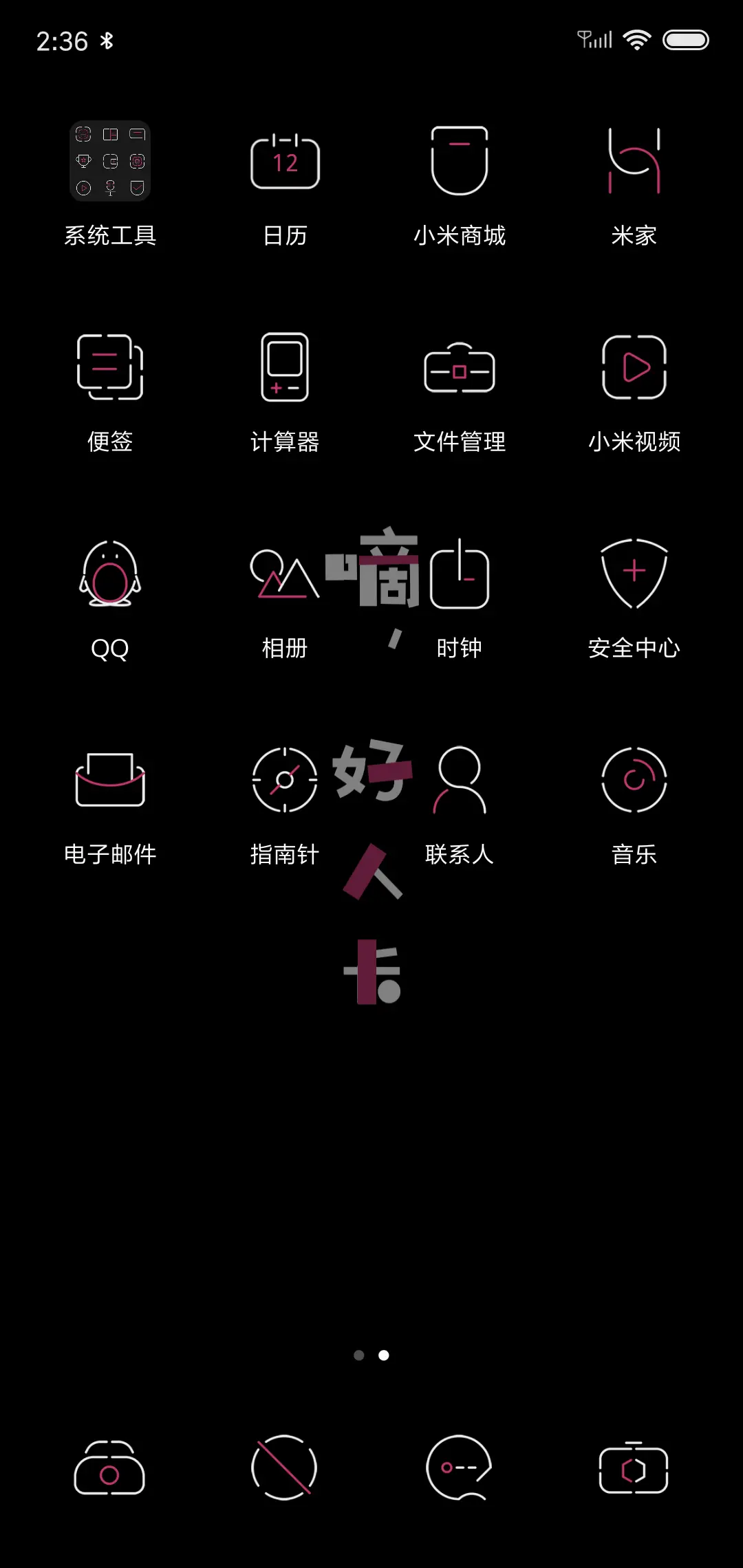Screen dimensions: 743x1568
Task: Launch Mi Store (小米商城)
Action: point(459,162)
